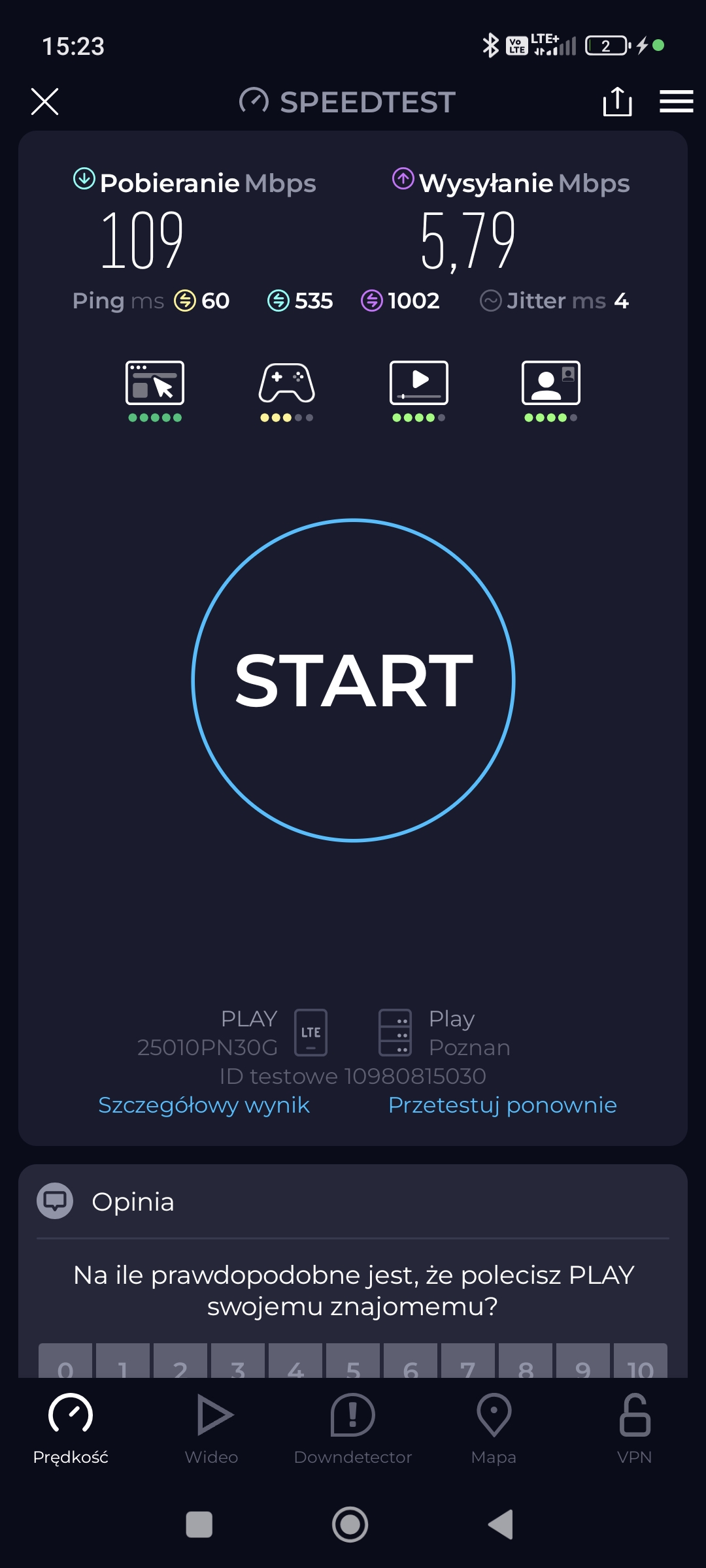
Task: Select the Play Poznan test server
Action: [x=445, y=1033]
